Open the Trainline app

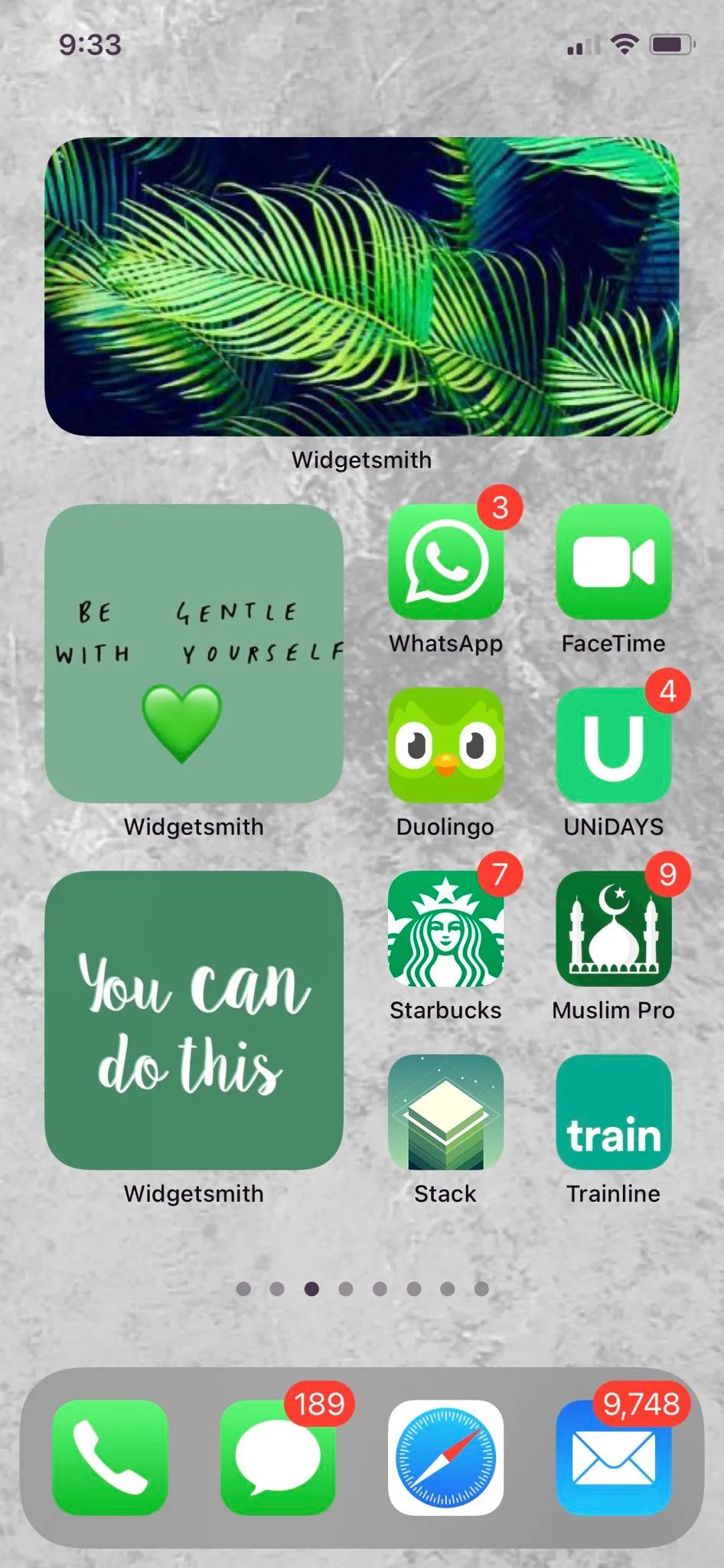pyautogui.click(x=613, y=1112)
